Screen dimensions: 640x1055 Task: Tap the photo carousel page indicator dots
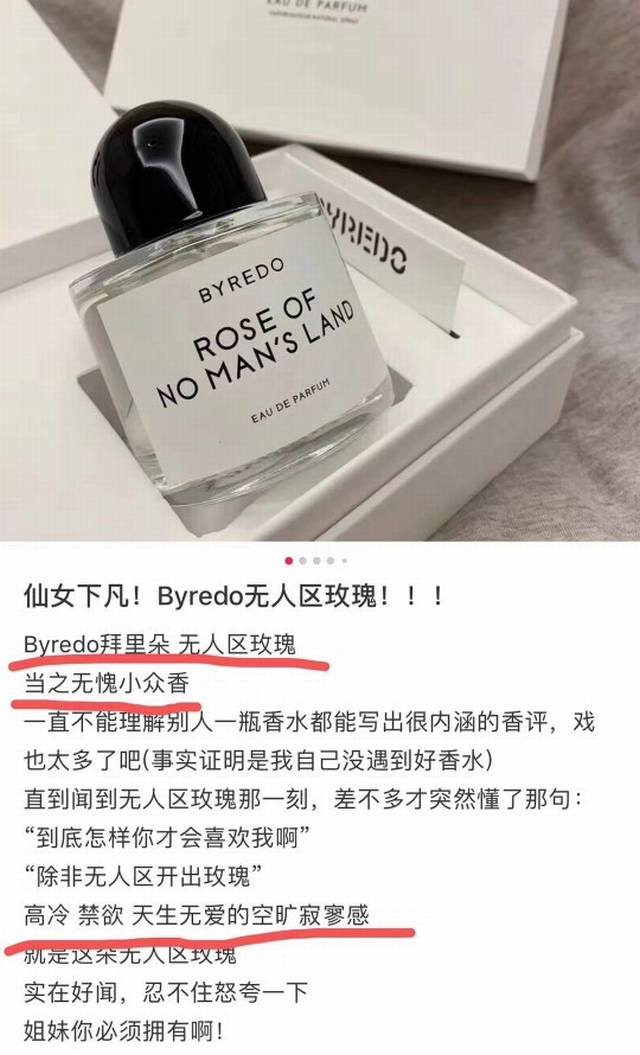click(316, 561)
